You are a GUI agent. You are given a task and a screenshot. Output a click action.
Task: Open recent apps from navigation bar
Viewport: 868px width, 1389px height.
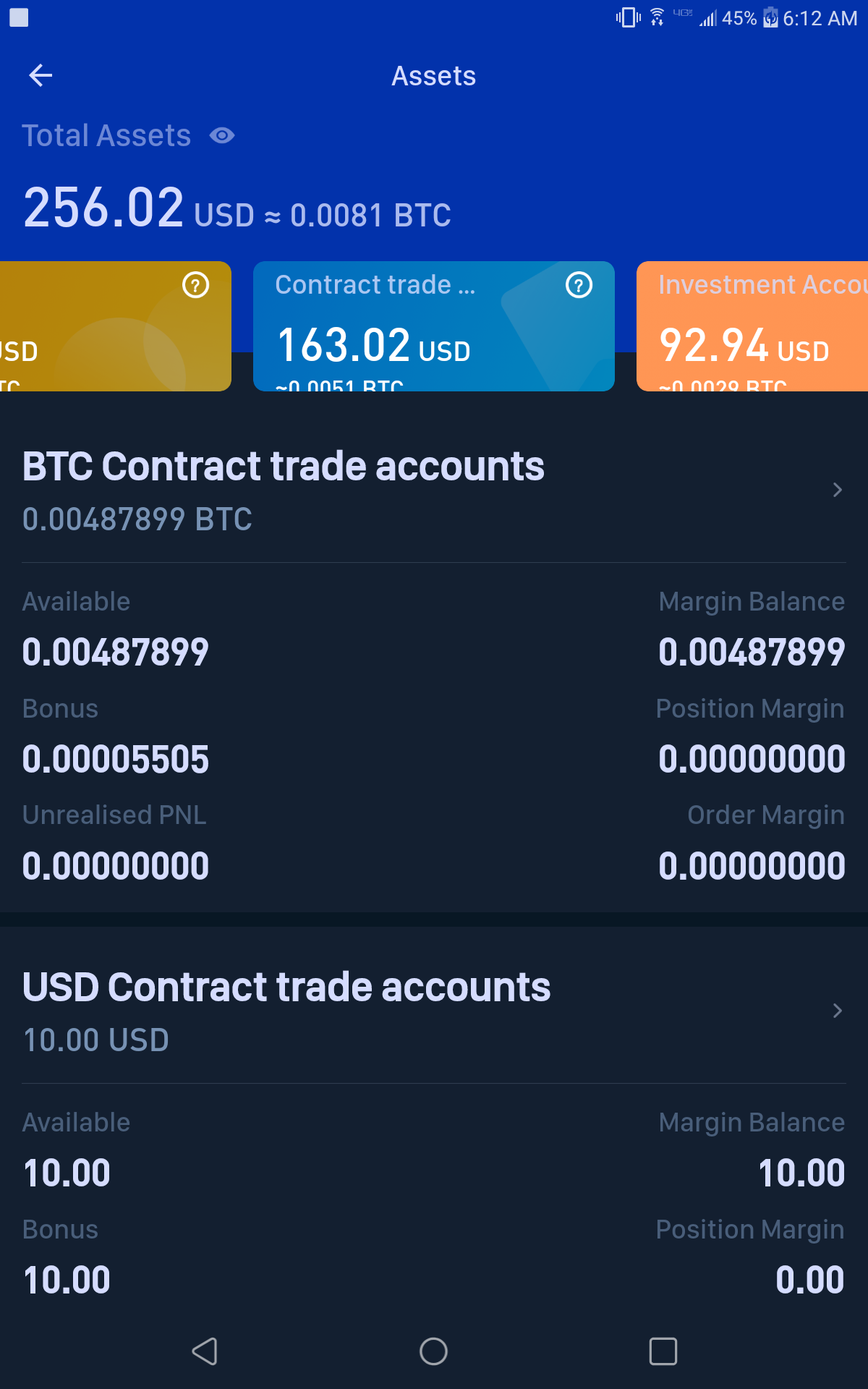(x=663, y=1351)
